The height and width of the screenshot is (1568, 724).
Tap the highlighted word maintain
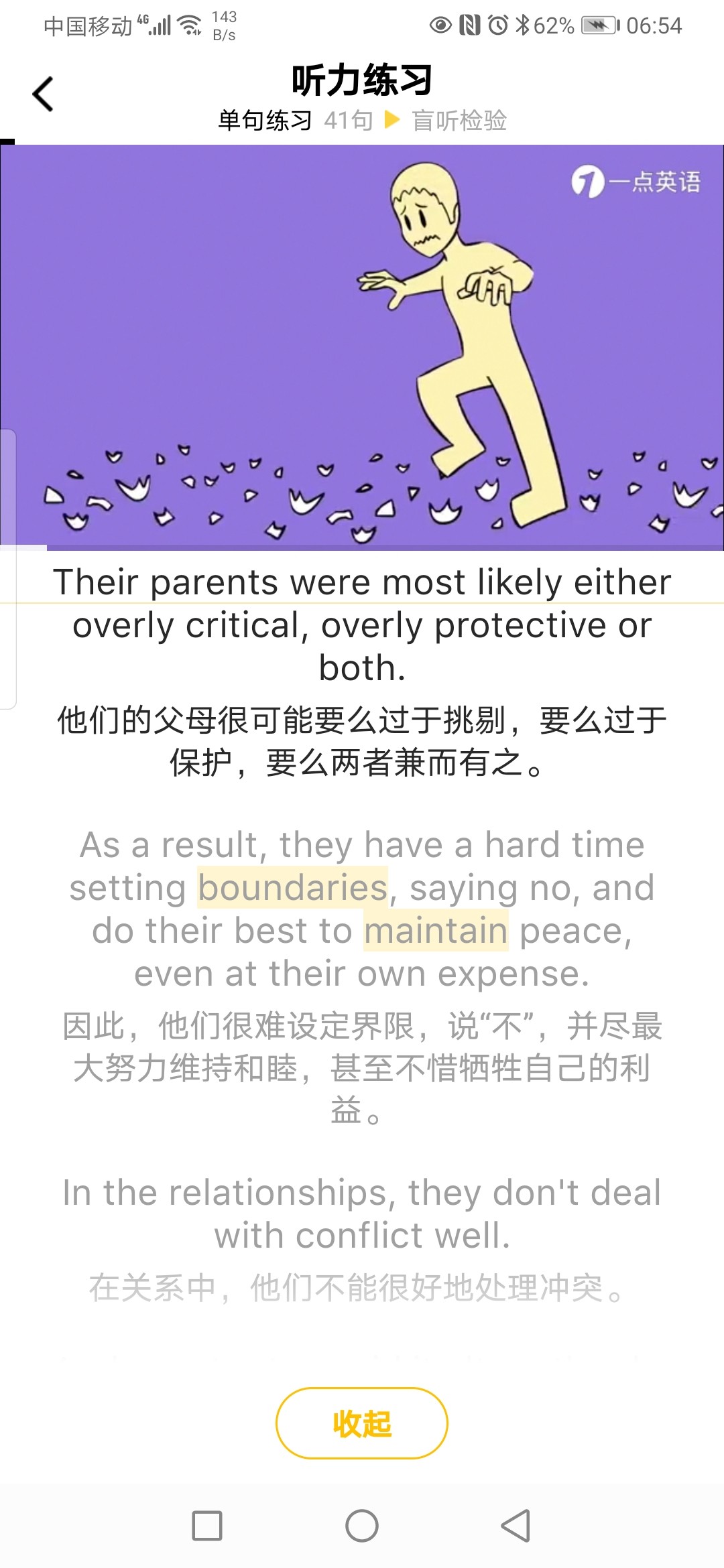click(436, 931)
